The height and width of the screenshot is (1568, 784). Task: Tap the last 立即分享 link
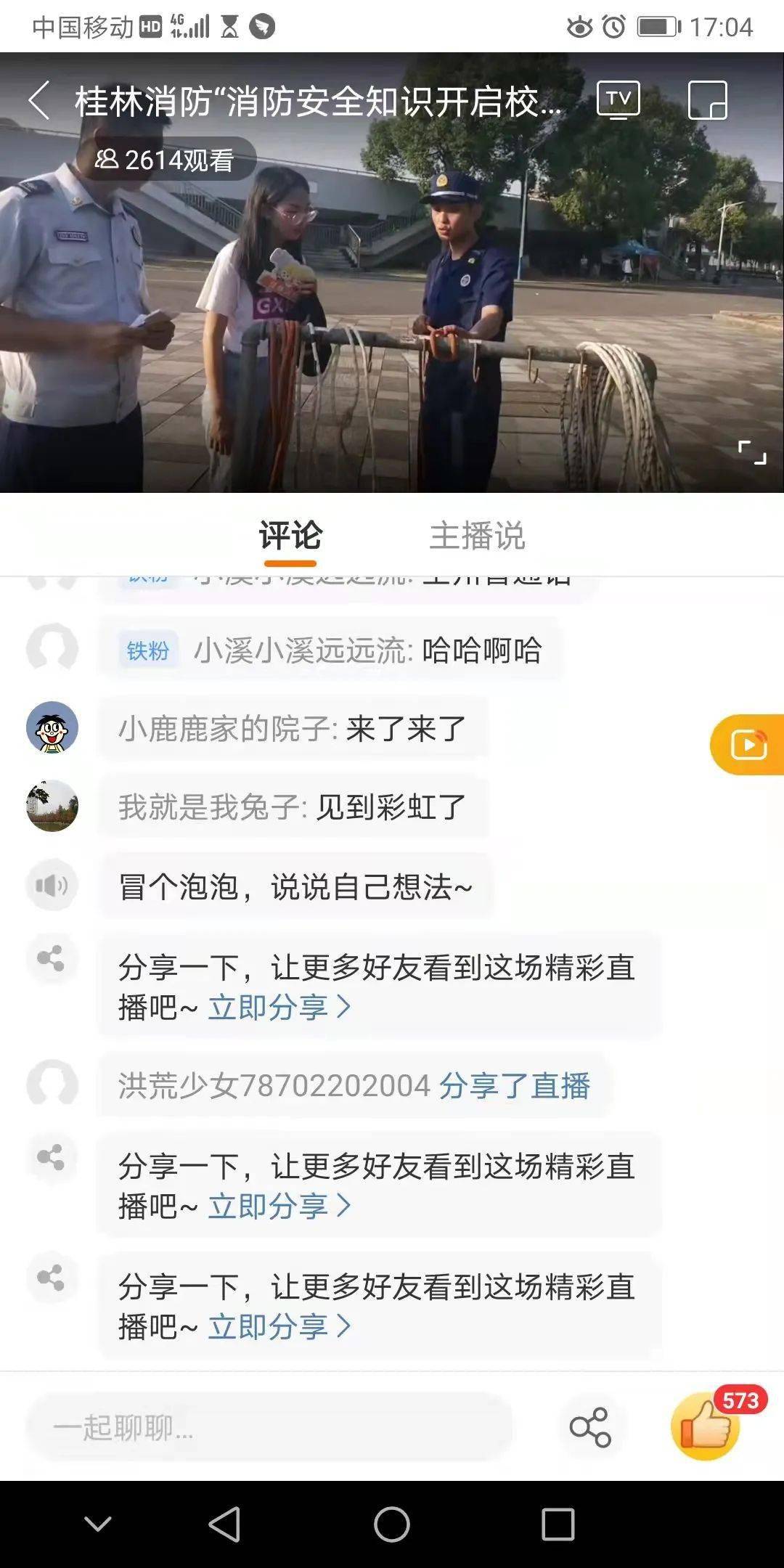[x=279, y=1327]
